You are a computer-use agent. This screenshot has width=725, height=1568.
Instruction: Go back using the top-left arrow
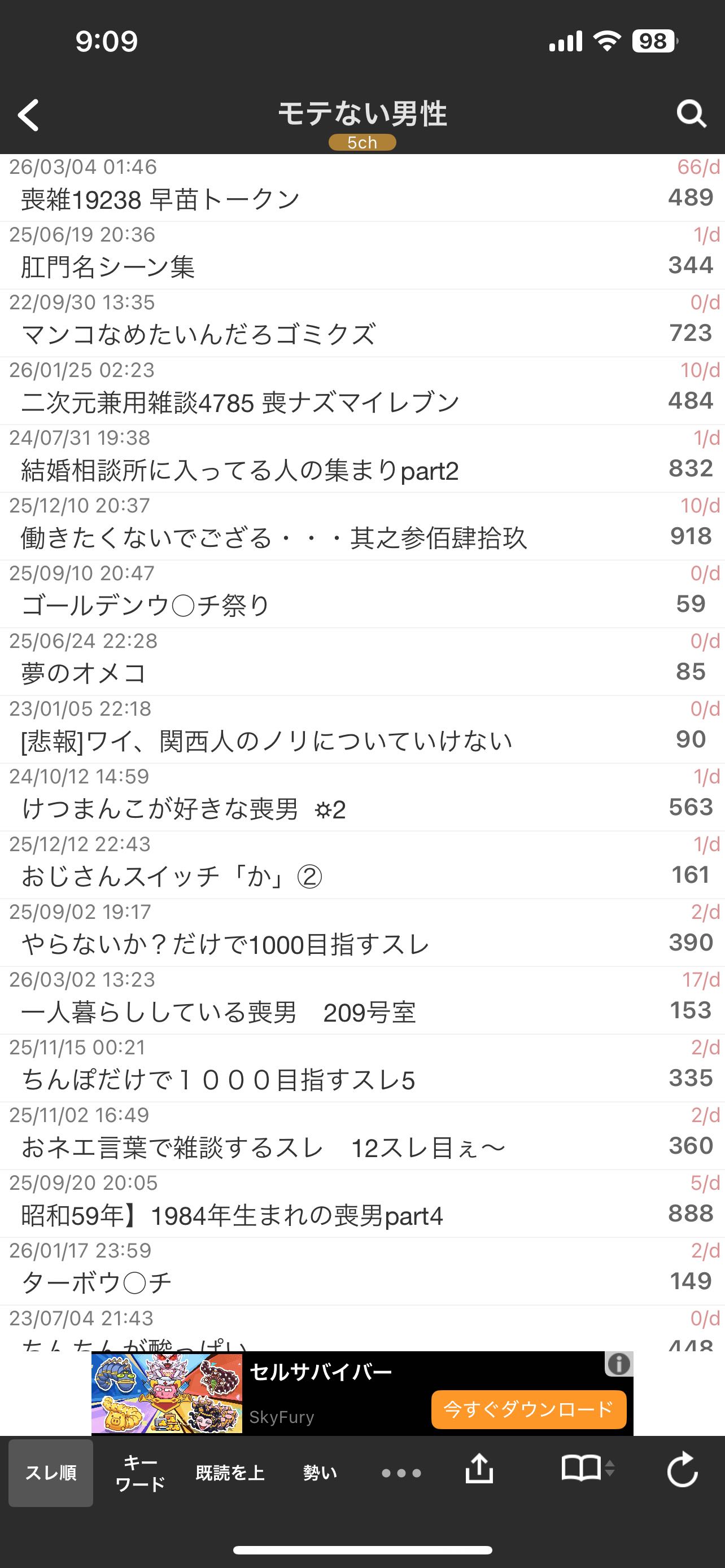(29, 115)
